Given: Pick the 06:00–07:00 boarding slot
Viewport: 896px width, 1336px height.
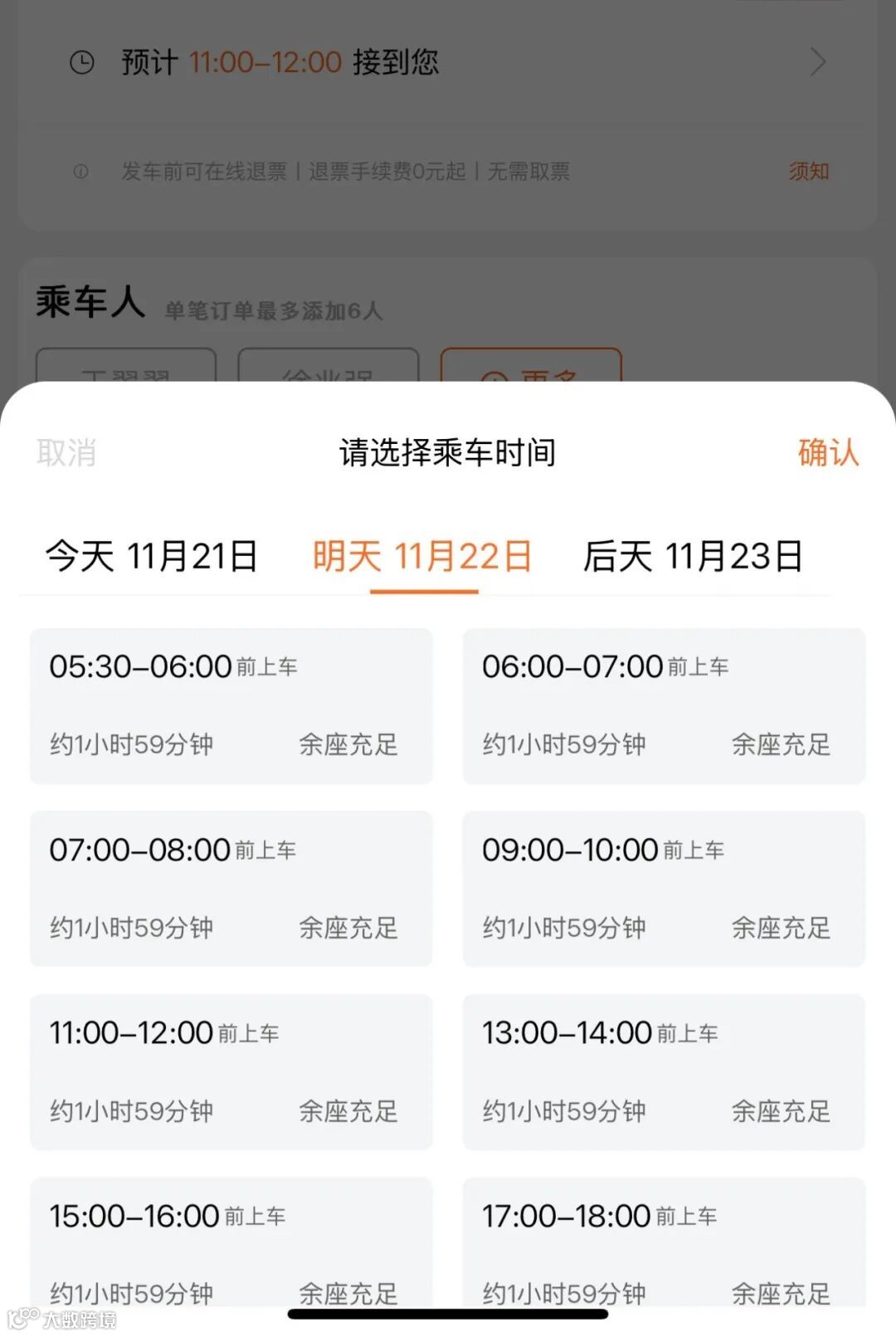Looking at the screenshot, I should click(x=664, y=705).
